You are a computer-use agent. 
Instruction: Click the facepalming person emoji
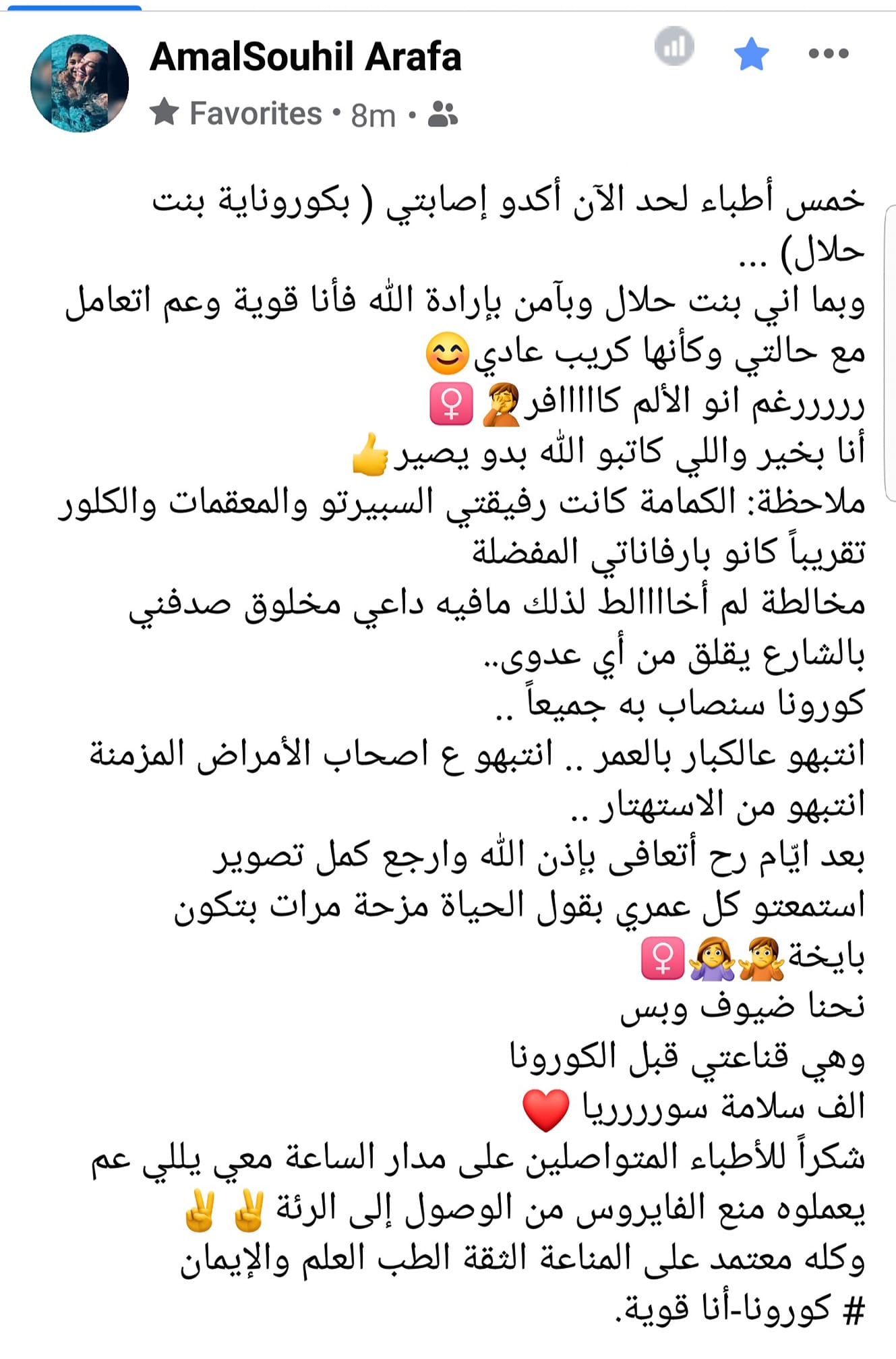(502, 405)
